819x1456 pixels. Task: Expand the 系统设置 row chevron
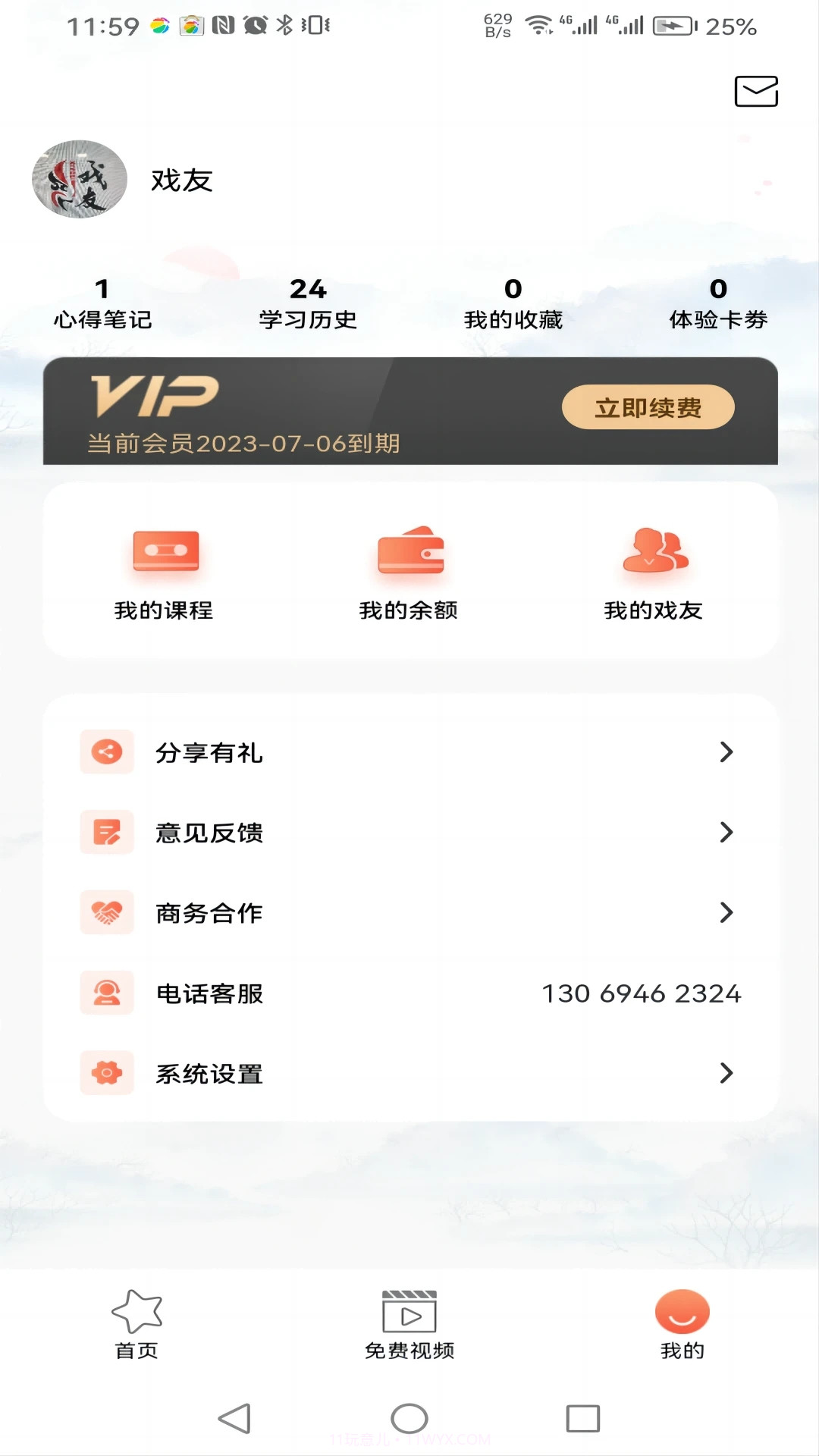[x=726, y=1073]
